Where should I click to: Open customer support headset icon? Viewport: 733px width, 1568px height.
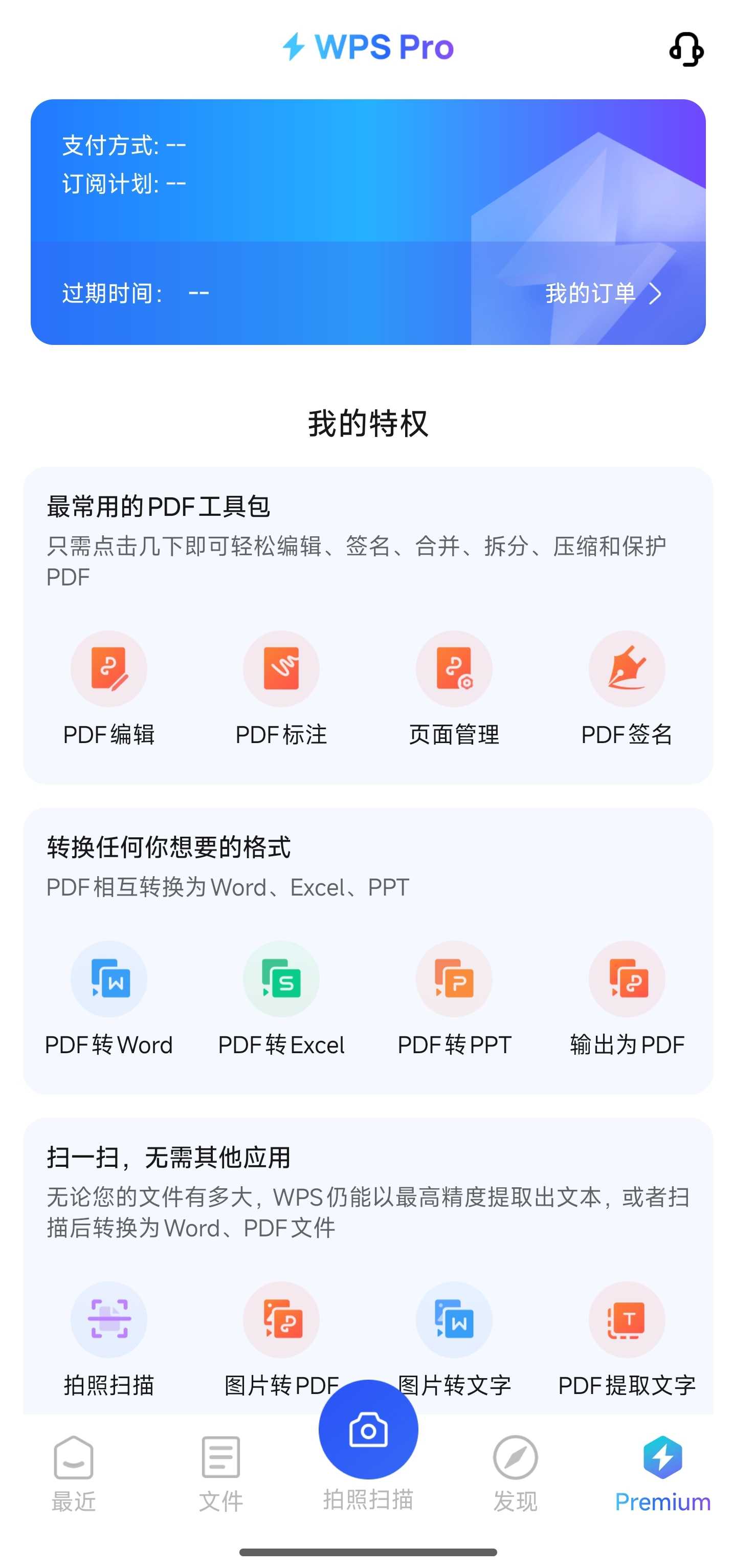tap(685, 49)
